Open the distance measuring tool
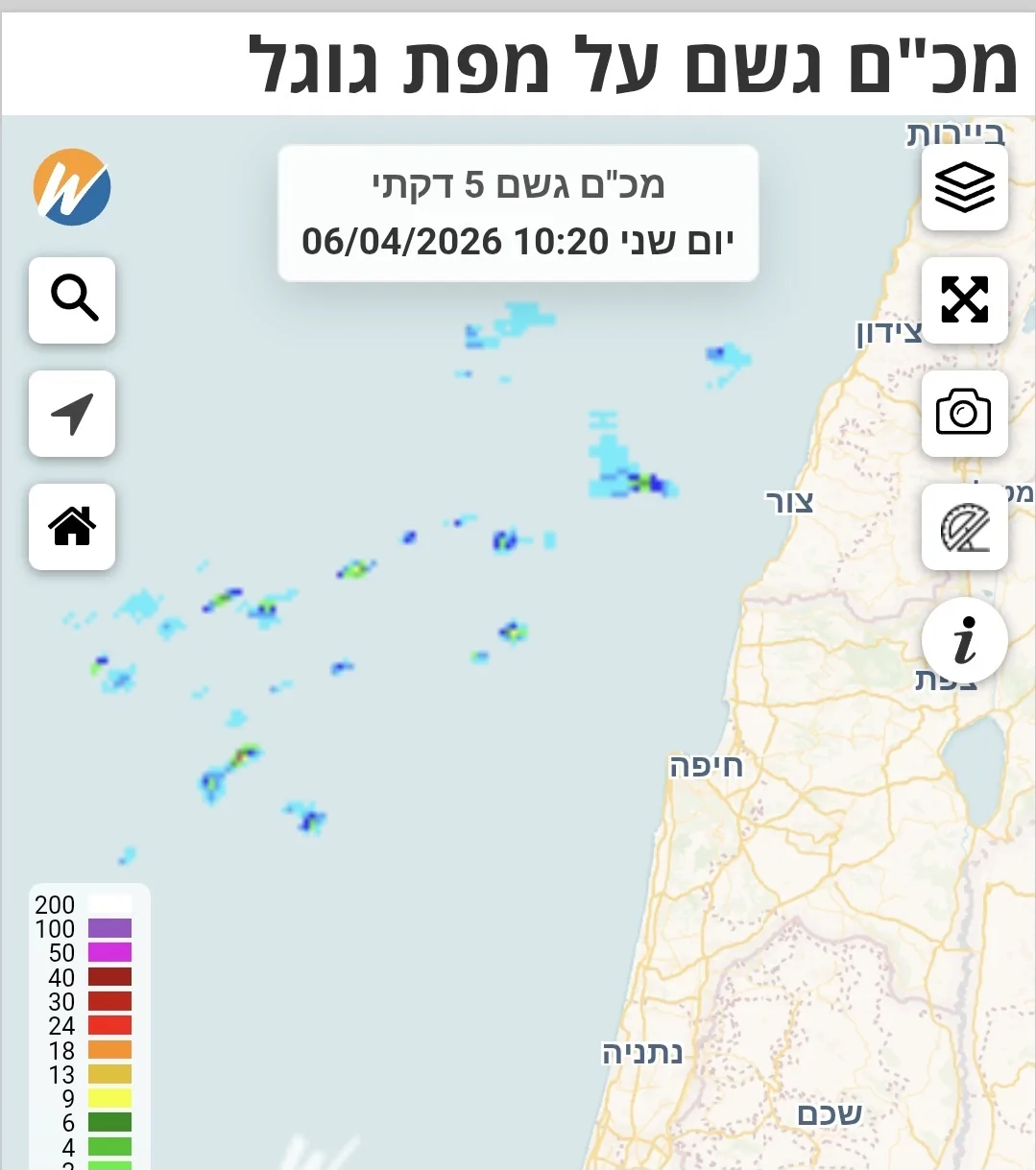The image size is (1036, 1170). [964, 527]
